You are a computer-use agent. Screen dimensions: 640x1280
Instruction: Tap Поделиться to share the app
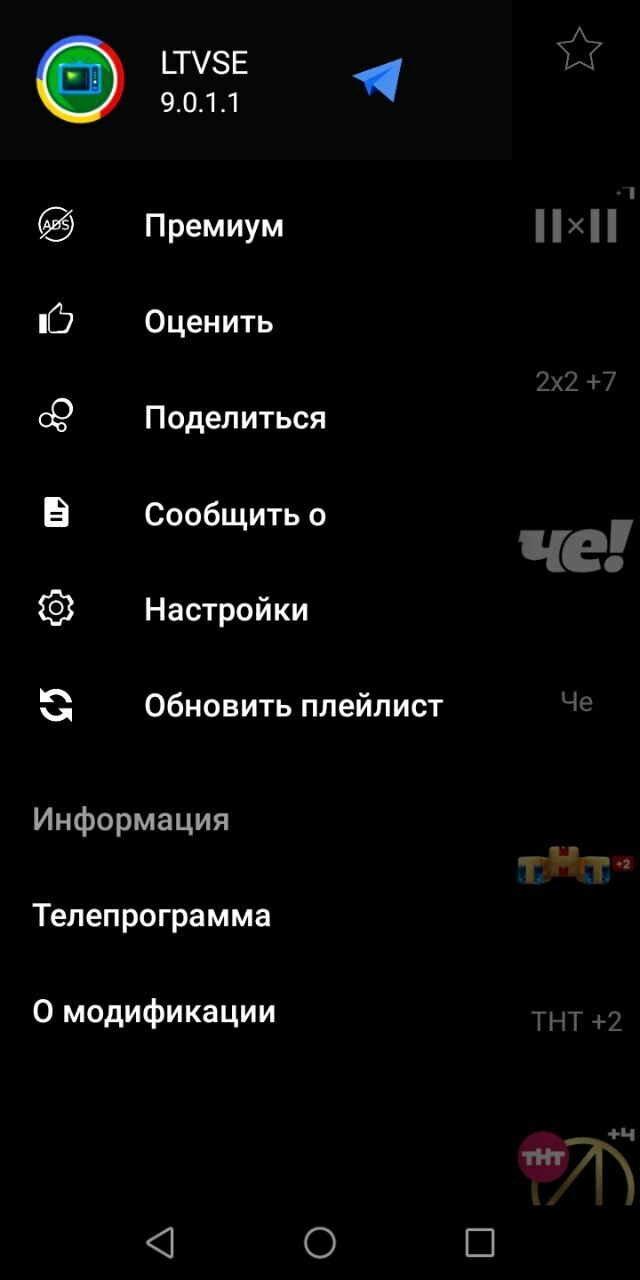[x=256, y=418]
